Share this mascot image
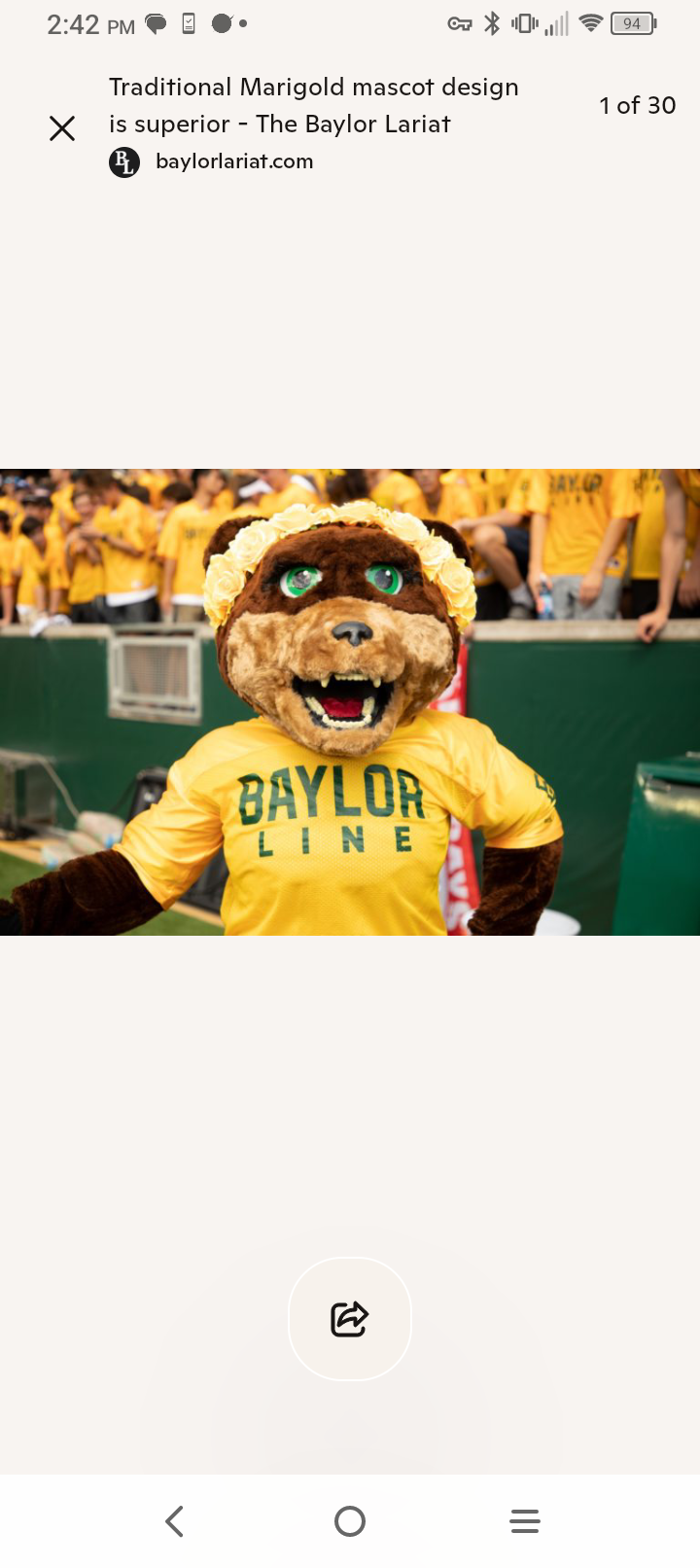This screenshot has height=1568, width=700. pos(350,1319)
